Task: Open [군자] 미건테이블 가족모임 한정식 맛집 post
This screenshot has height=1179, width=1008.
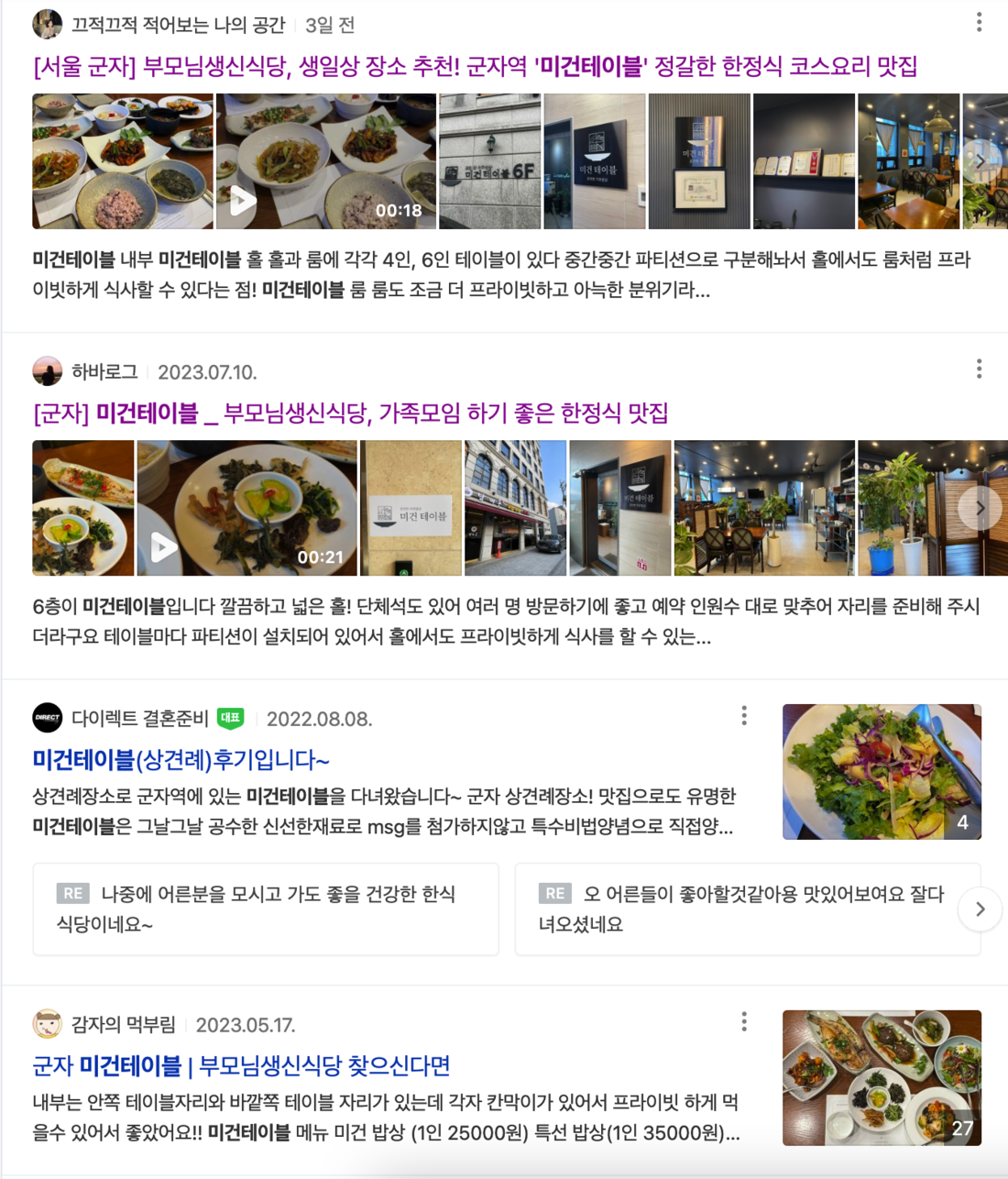Action: [350, 413]
